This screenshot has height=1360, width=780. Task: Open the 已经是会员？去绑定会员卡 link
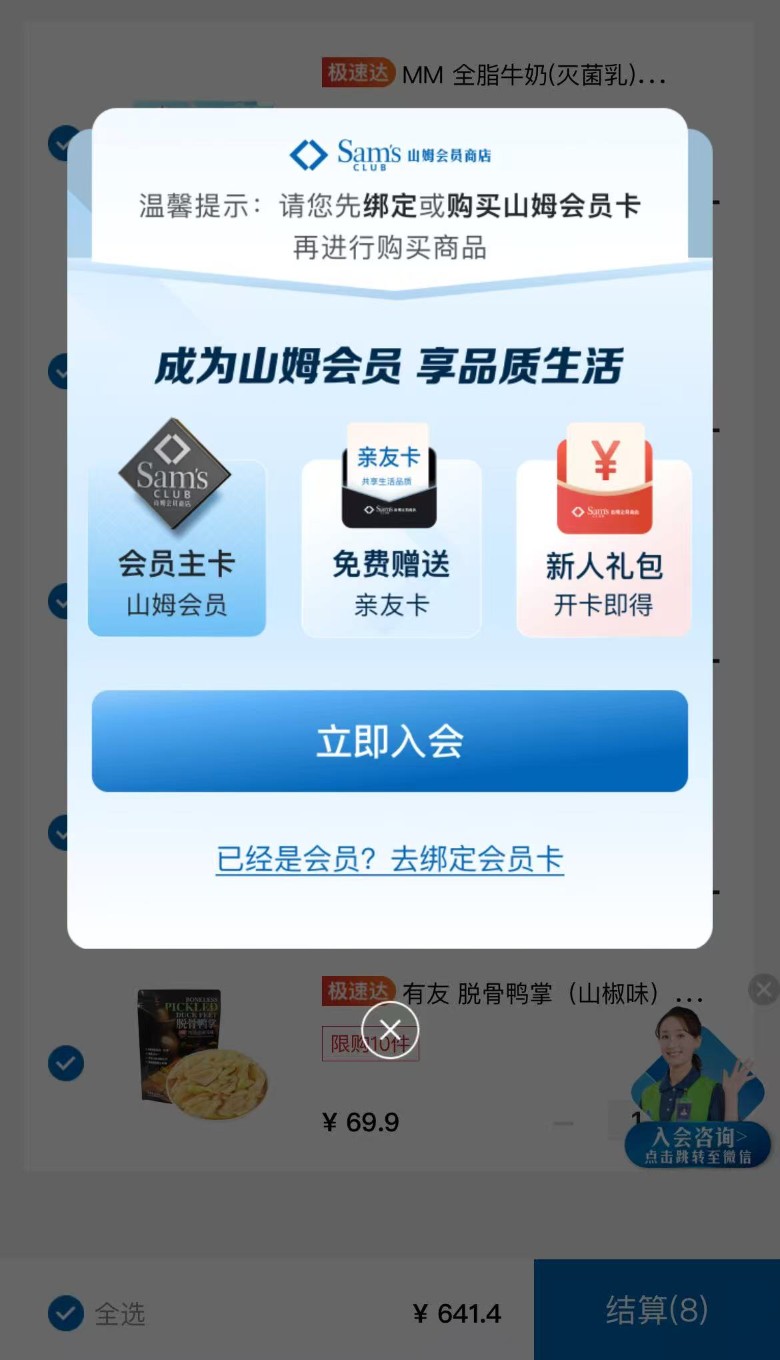point(389,859)
